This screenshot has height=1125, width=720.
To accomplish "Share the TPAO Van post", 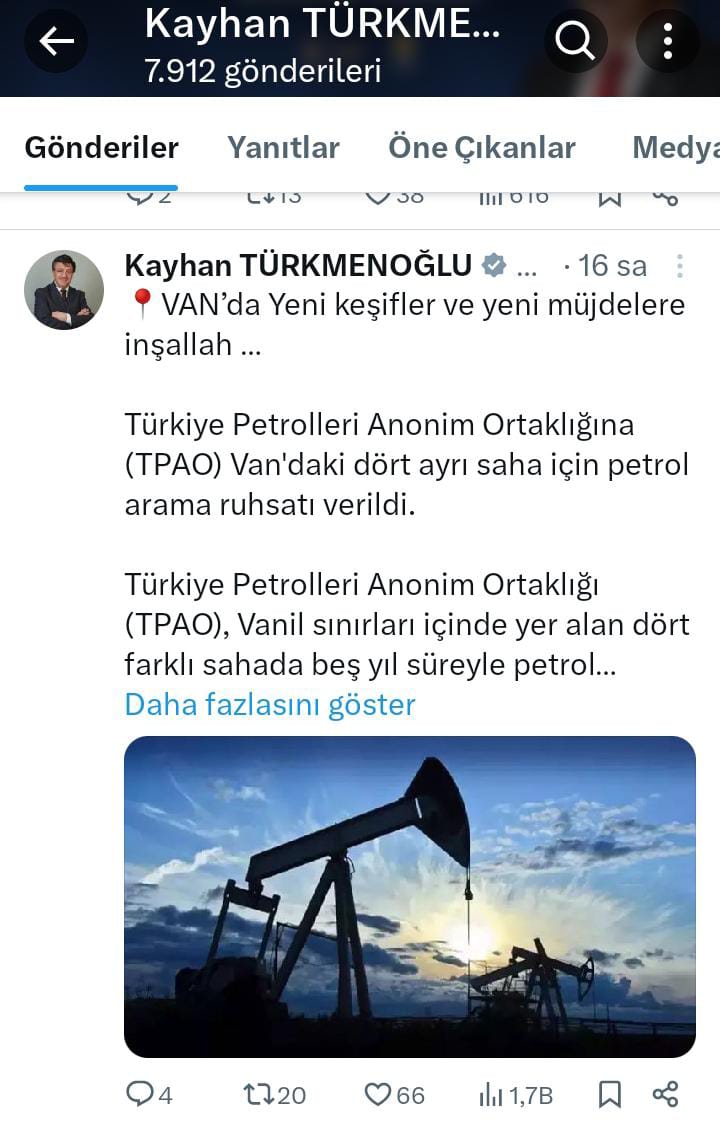I will point(665,1095).
